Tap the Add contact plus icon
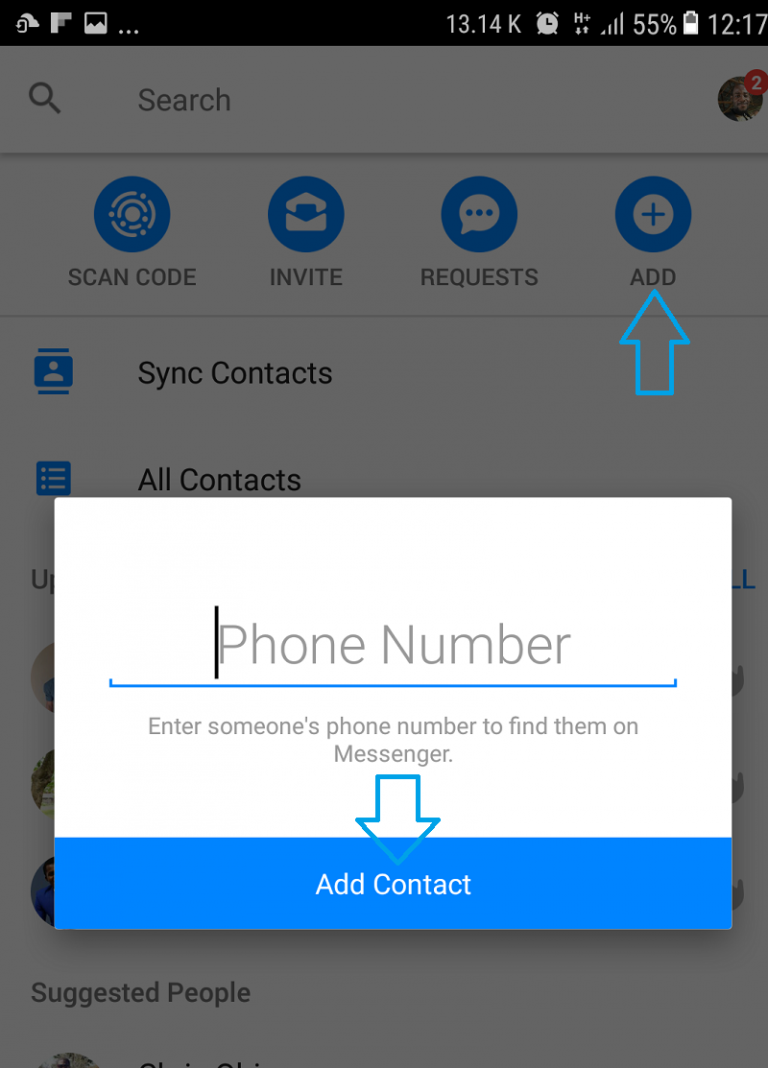Screen dimensions: 768x1068 click(x=652, y=213)
